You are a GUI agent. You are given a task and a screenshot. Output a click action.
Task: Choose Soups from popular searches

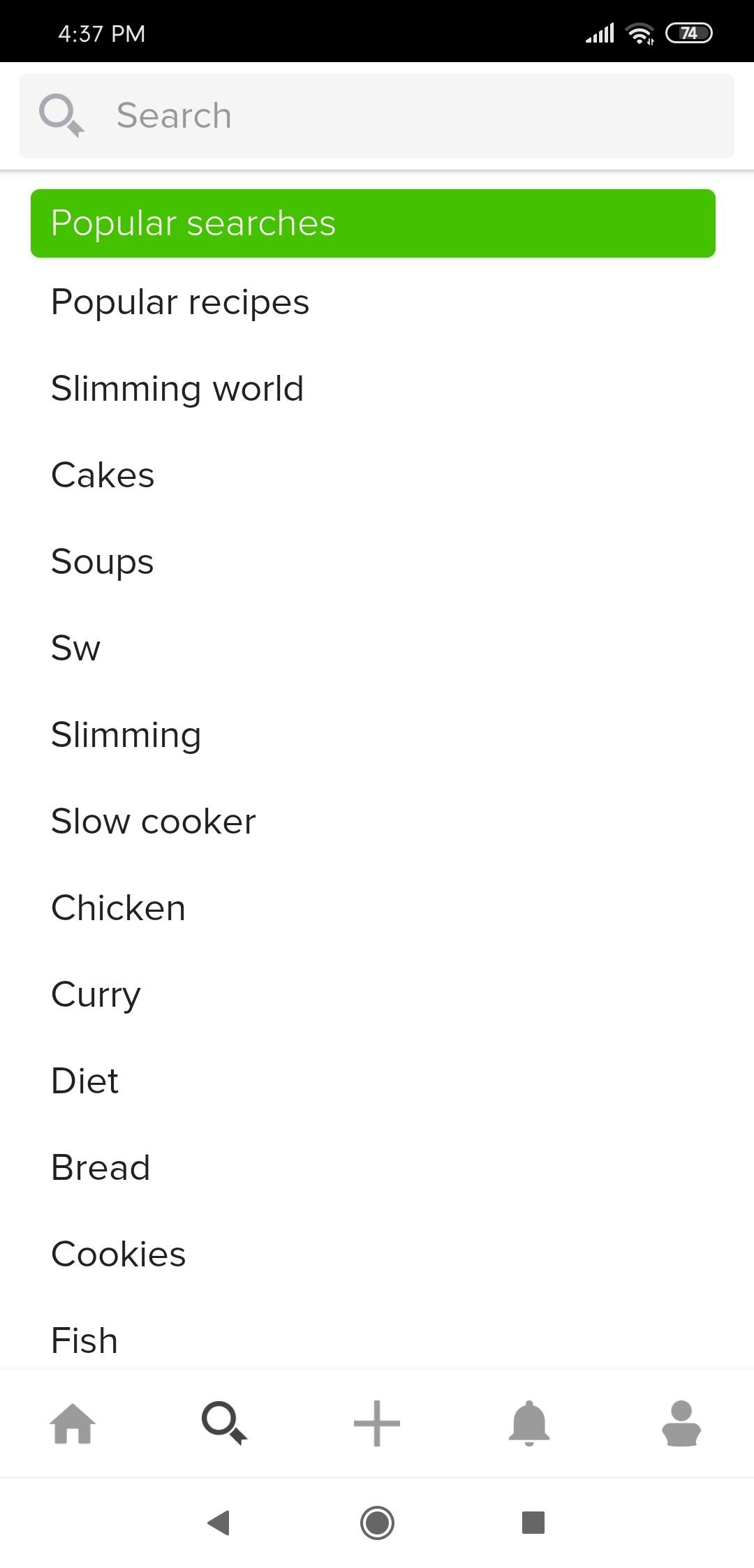point(377,562)
